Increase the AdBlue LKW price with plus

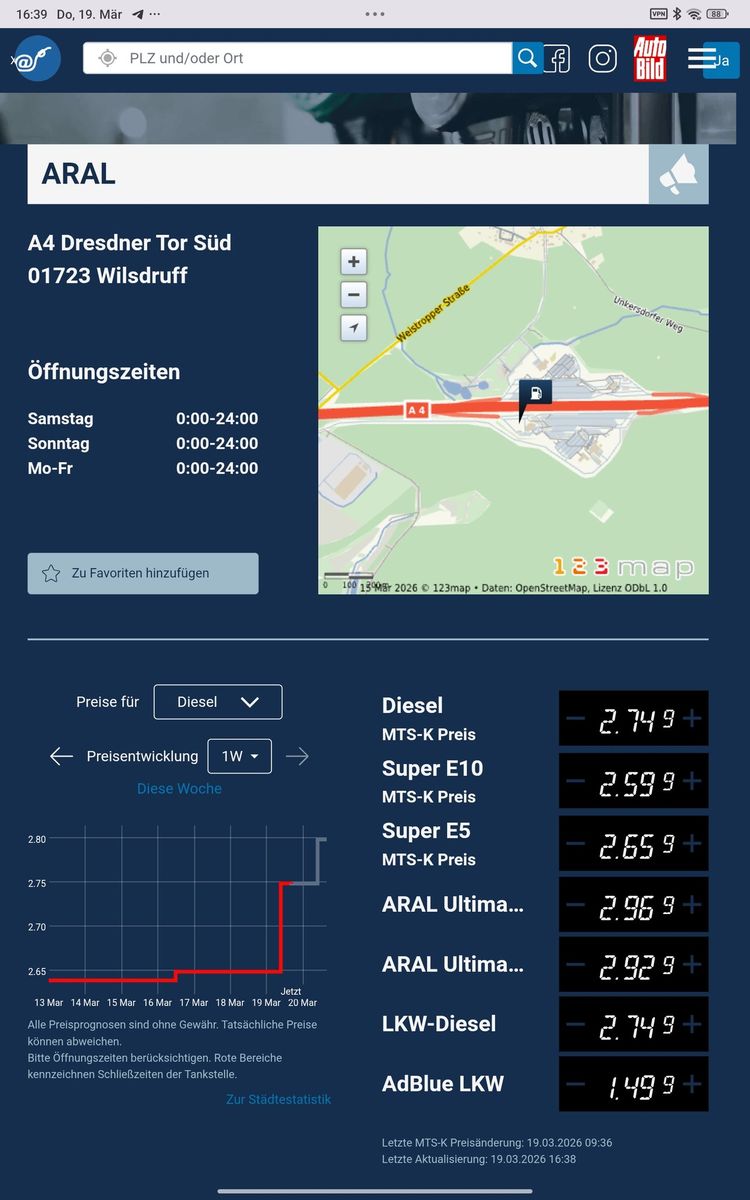point(692,1084)
